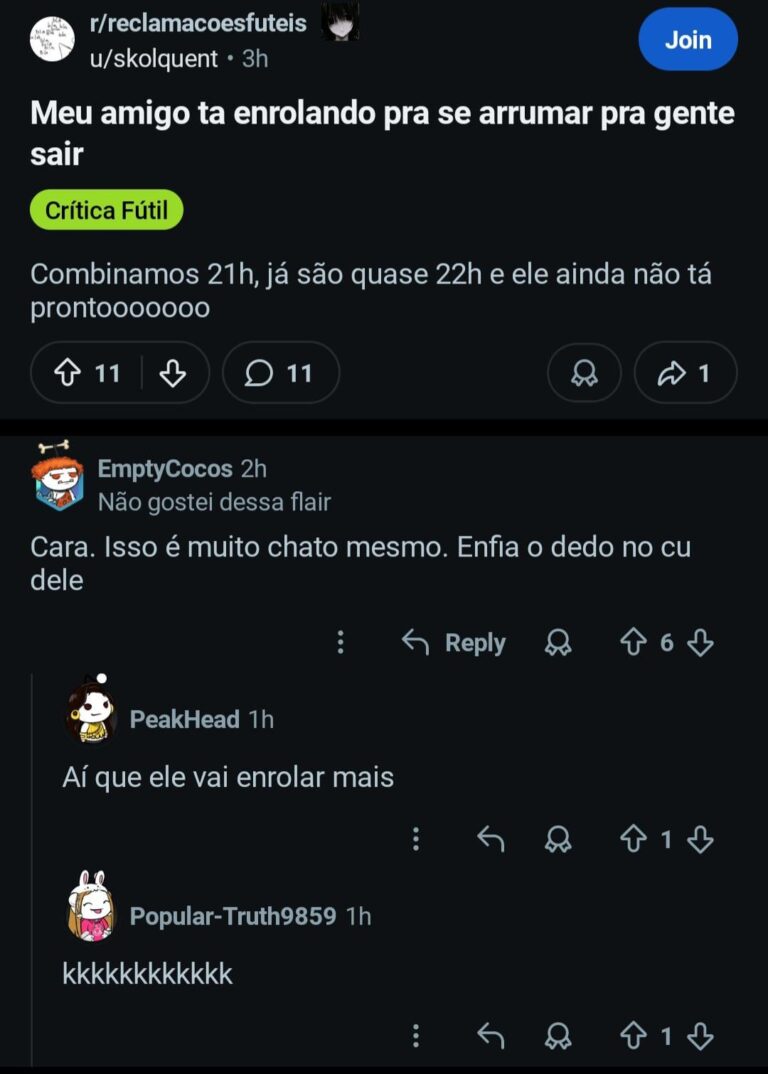Screen dimensions: 768x1074
Task: Downvote EmptyCocos's comment
Action: tap(701, 642)
